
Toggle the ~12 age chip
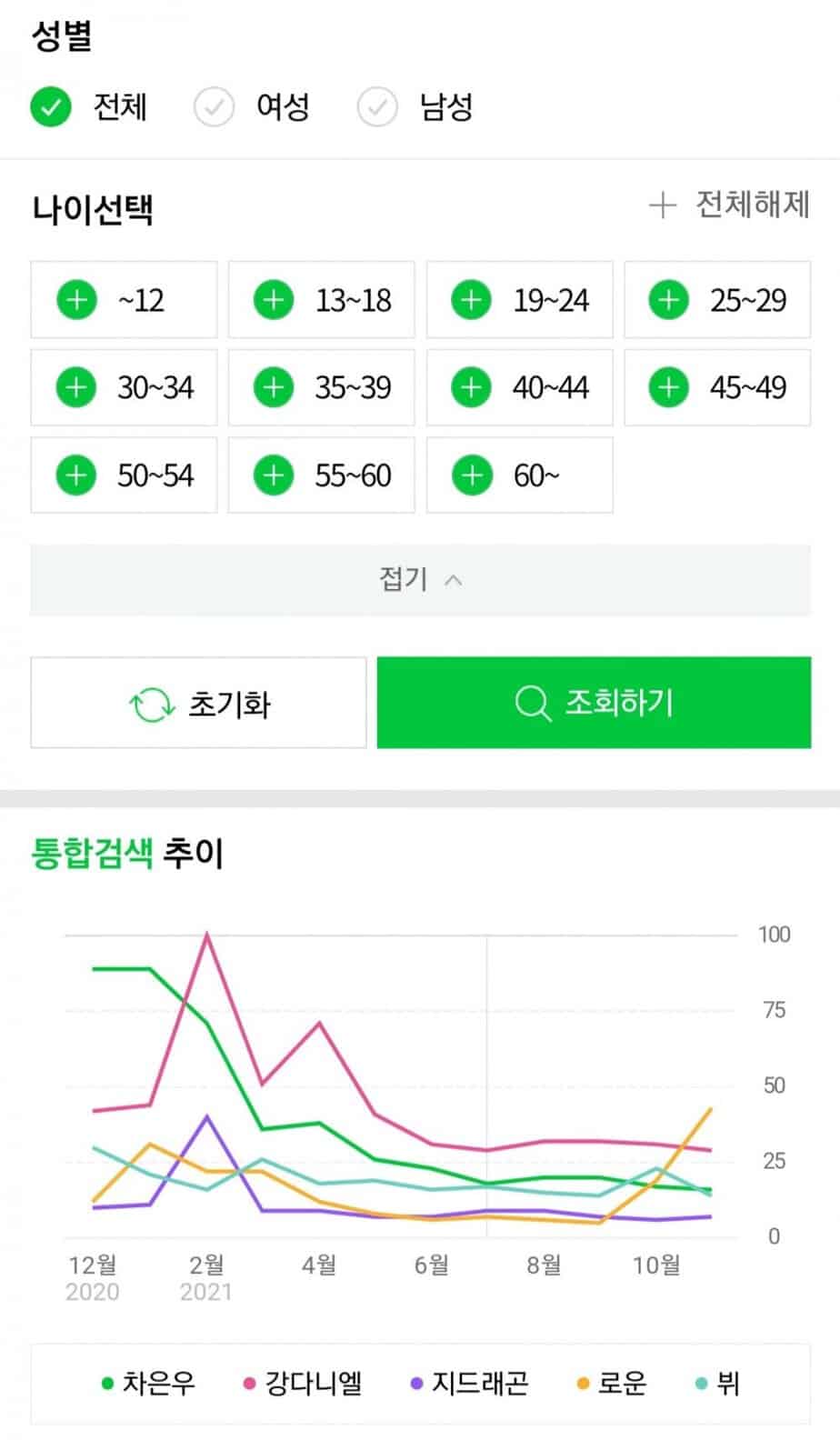(124, 300)
